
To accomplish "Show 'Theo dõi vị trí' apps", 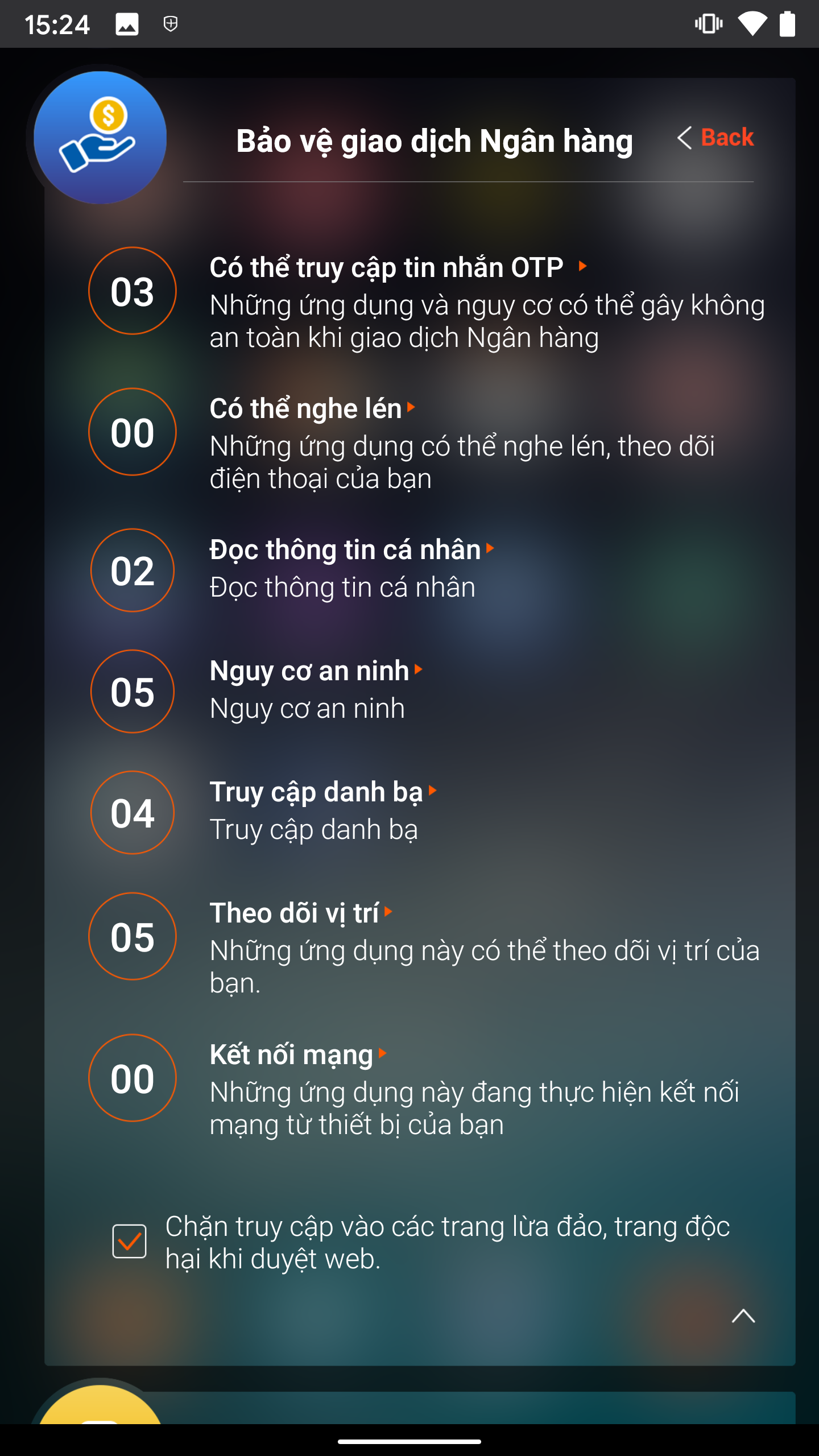I will (x=295, y=913).
